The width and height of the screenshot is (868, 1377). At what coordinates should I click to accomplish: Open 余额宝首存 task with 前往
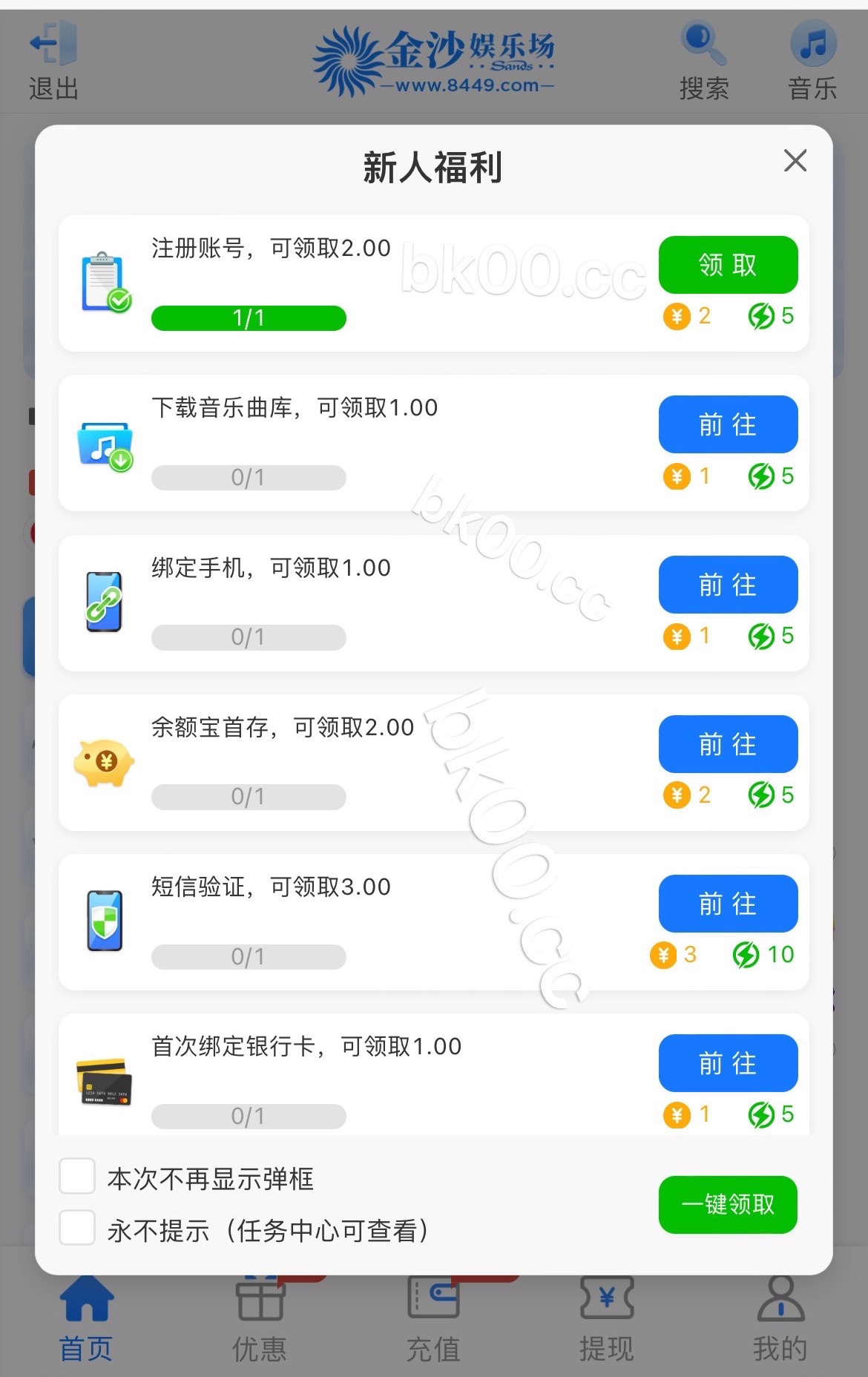coord(728,744)
